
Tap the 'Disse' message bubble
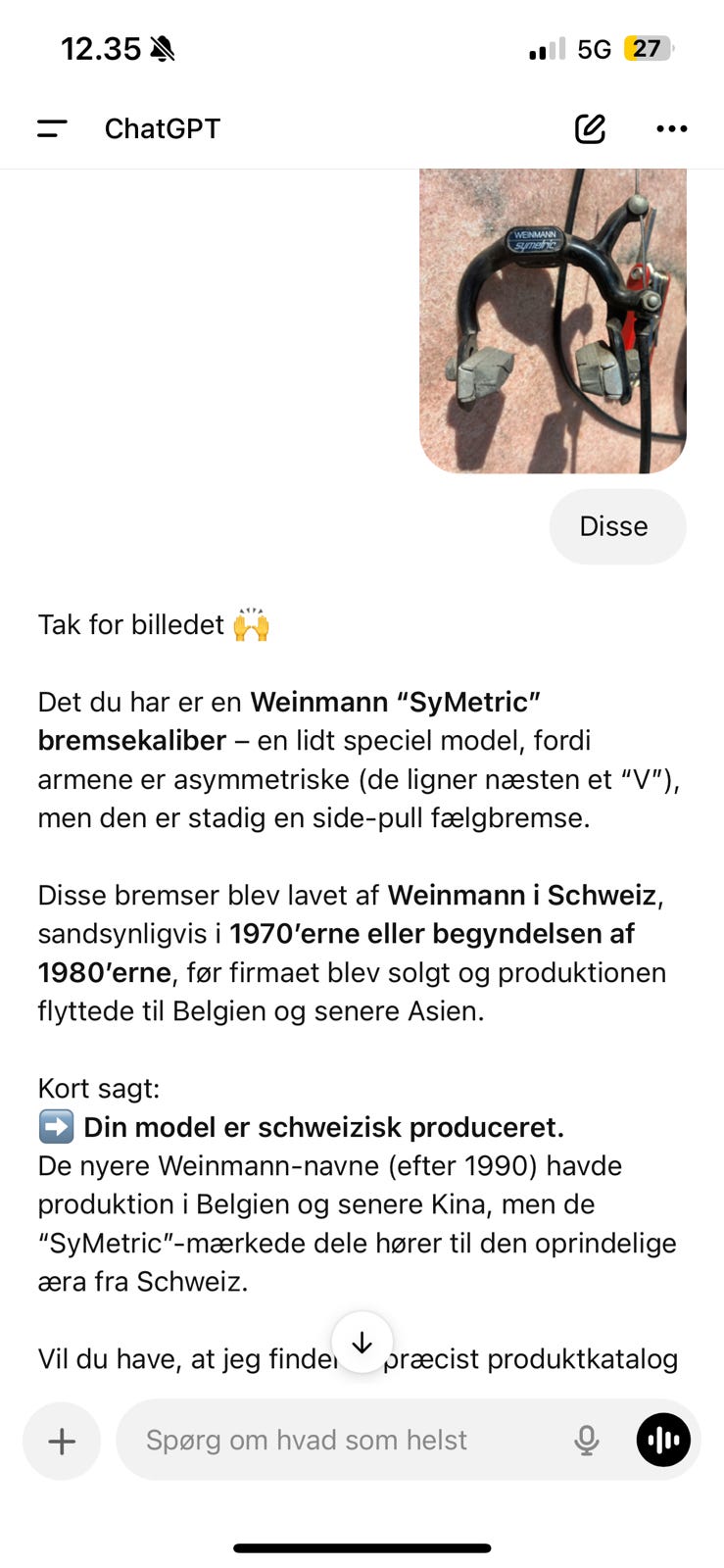tap(616, 526)
